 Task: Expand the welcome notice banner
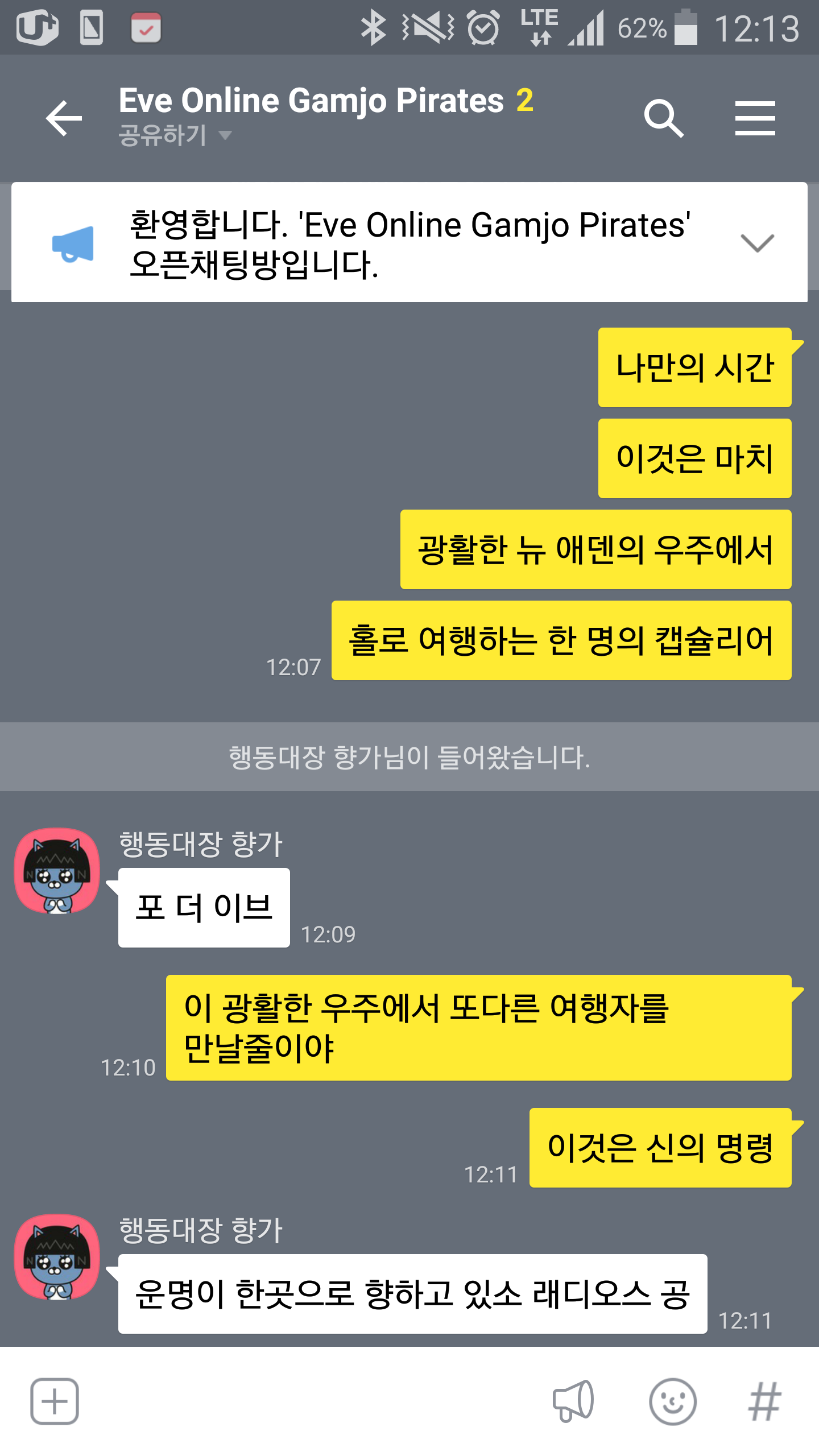[x=757, y=243]
